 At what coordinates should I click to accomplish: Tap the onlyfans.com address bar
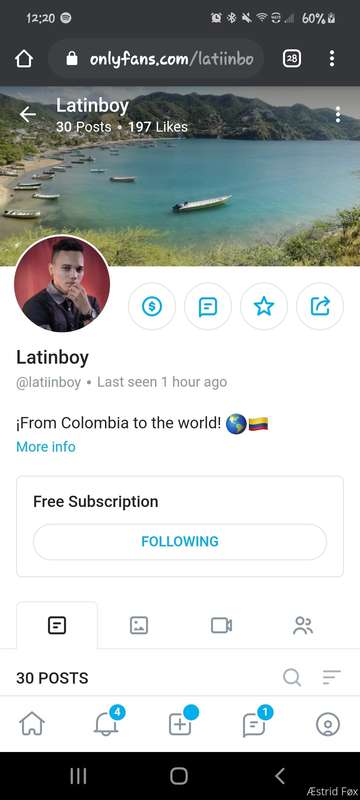[x=157, y=59]
